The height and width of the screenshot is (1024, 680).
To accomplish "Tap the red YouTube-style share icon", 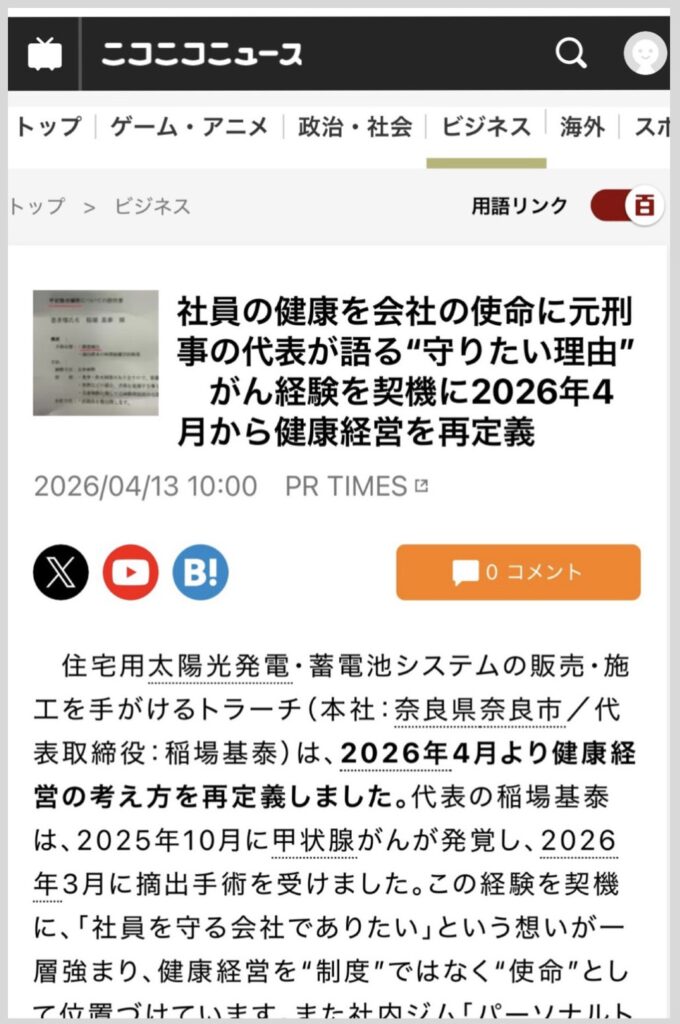I will click(130, 572).
